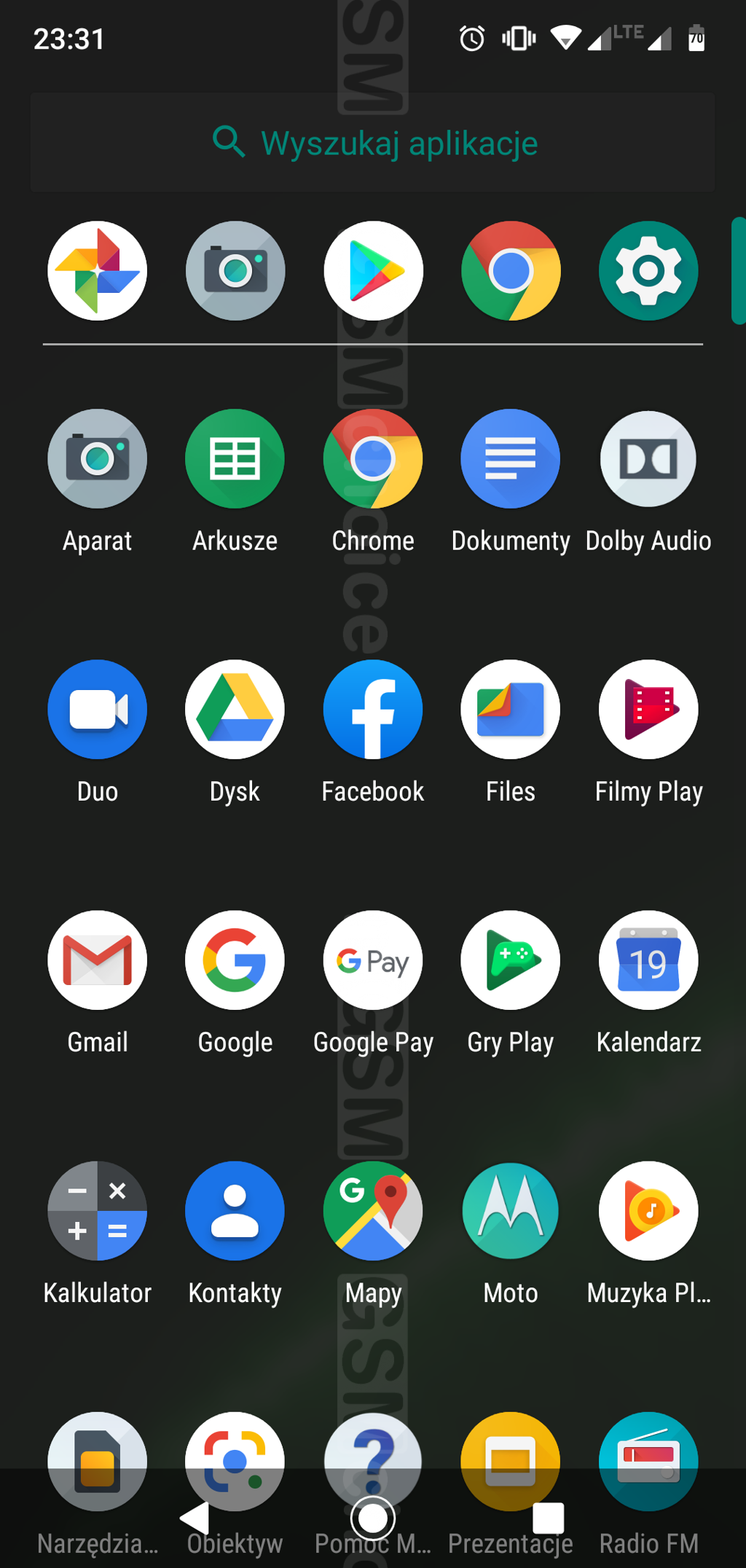Open Mapy navigation app
Image resolution: width=746 pixels, height=1568 pixels.
[x=373, y=1211]
